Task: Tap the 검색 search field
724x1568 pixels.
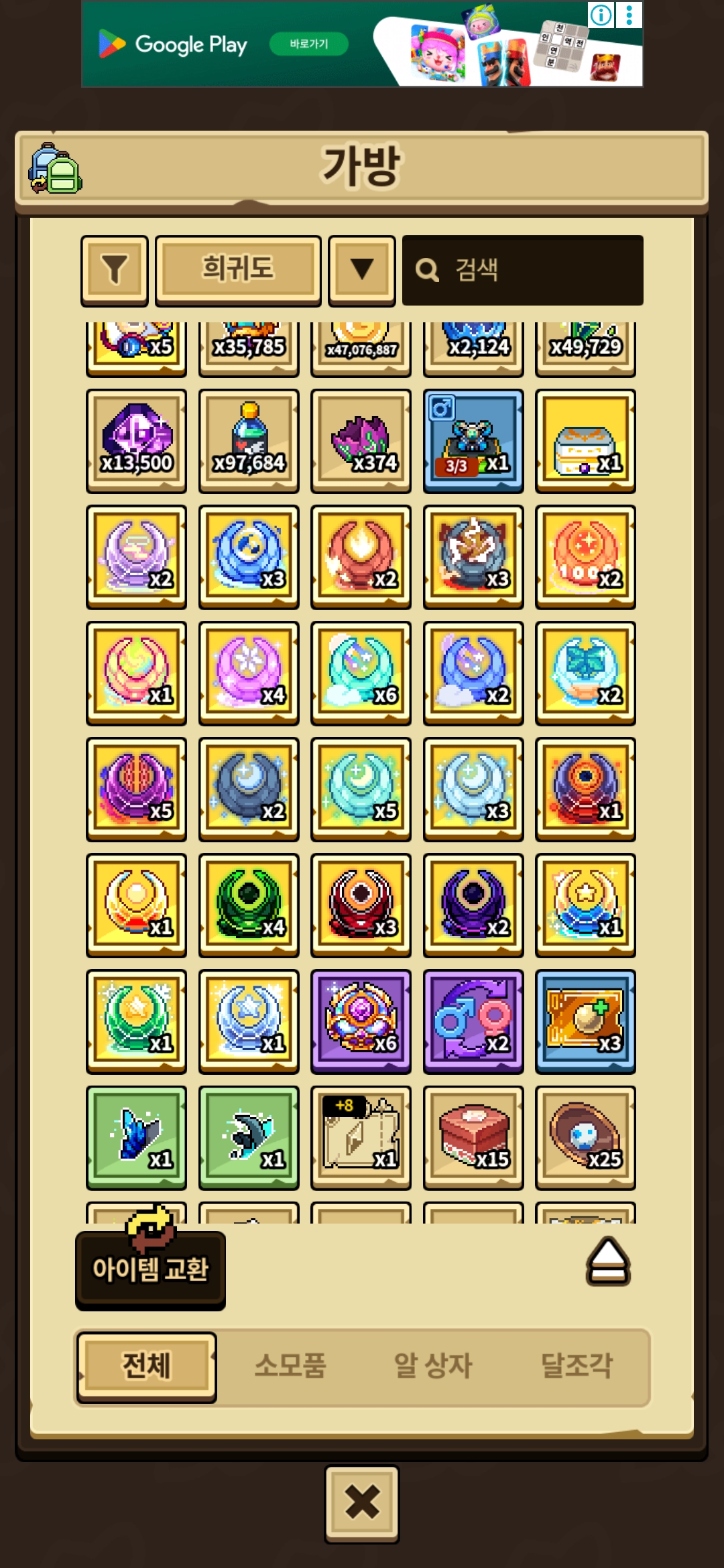Action: tap(523, 270)
